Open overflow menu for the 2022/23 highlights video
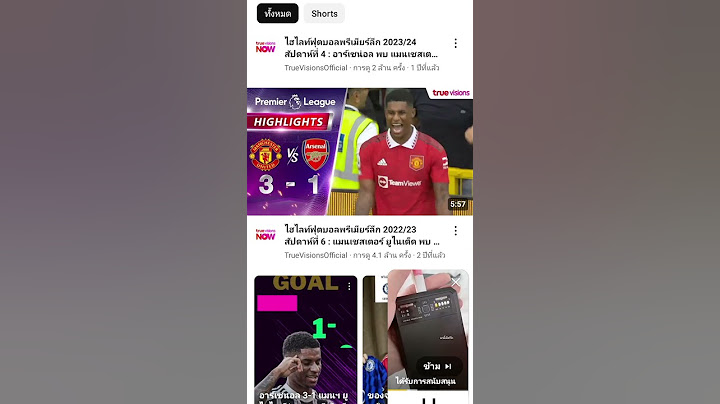 pyautogui.click(x=456, y=231)
